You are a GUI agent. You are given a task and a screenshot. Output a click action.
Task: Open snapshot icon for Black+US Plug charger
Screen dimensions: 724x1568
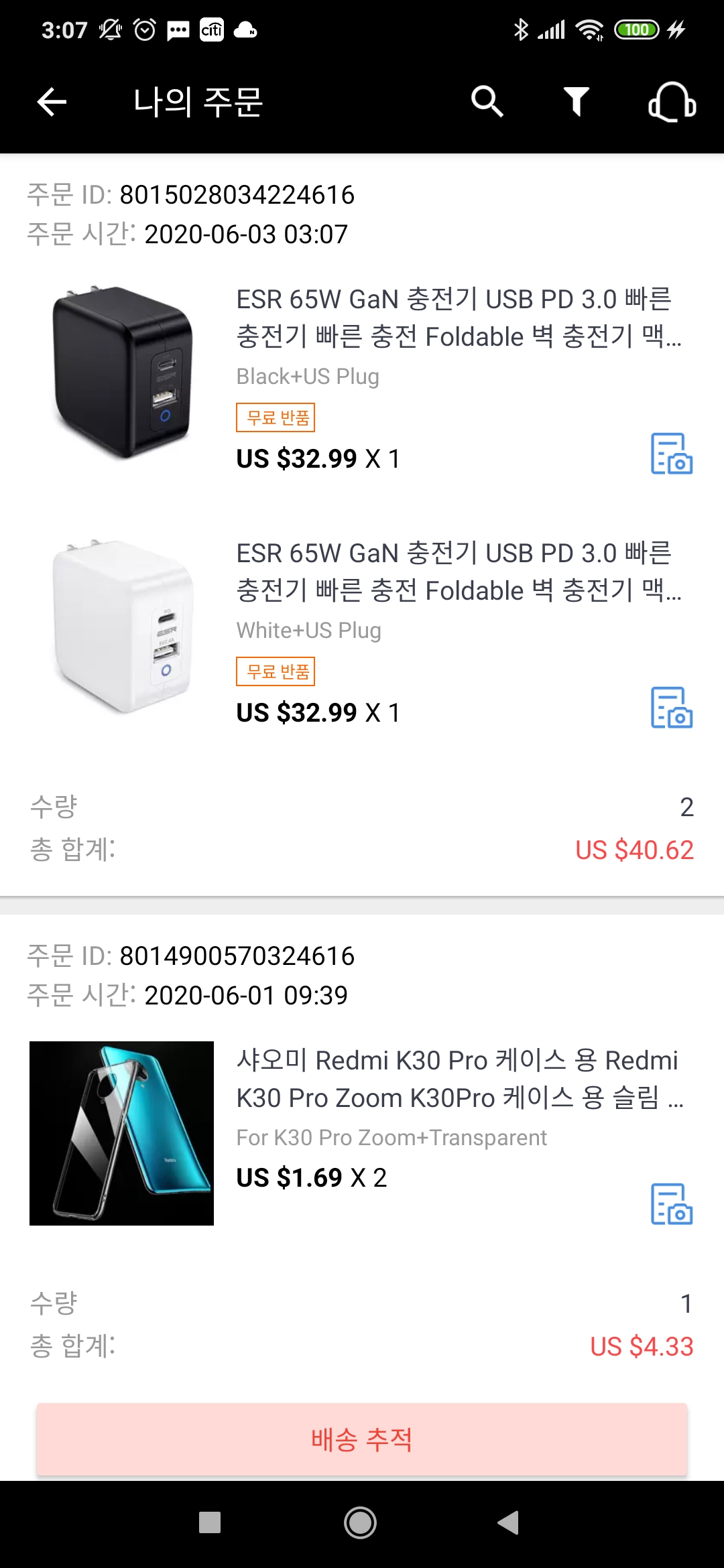[672, 454]
